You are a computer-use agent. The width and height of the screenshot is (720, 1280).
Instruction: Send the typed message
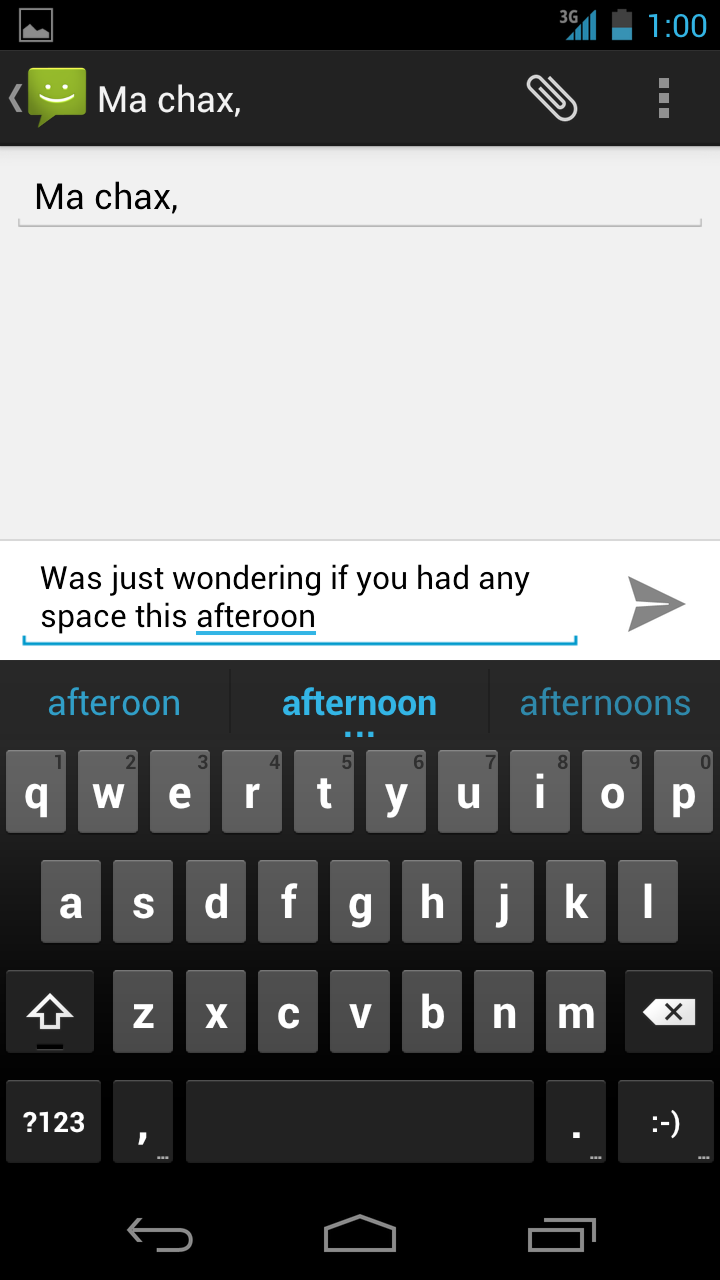[x=656, y=603]
